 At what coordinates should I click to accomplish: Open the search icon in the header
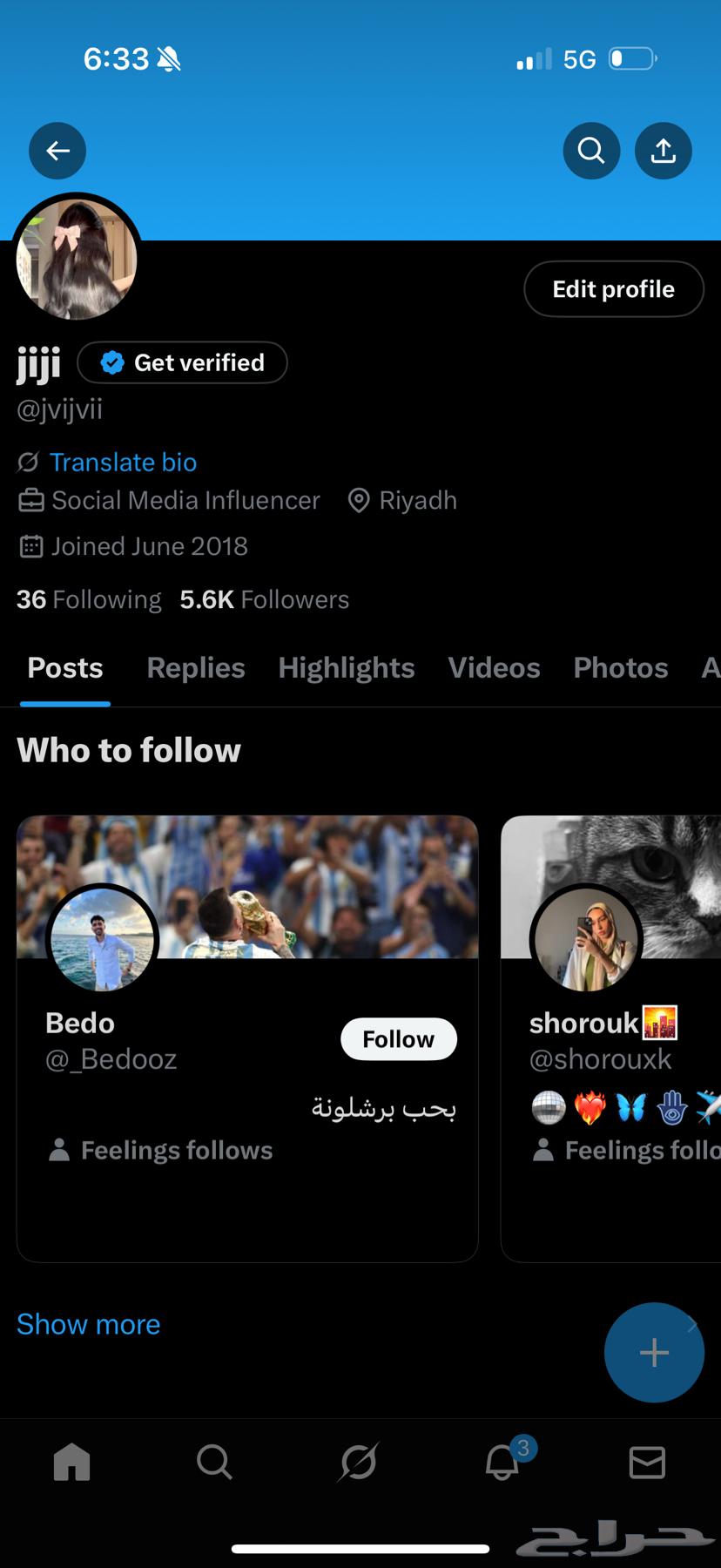coord(591,151)
